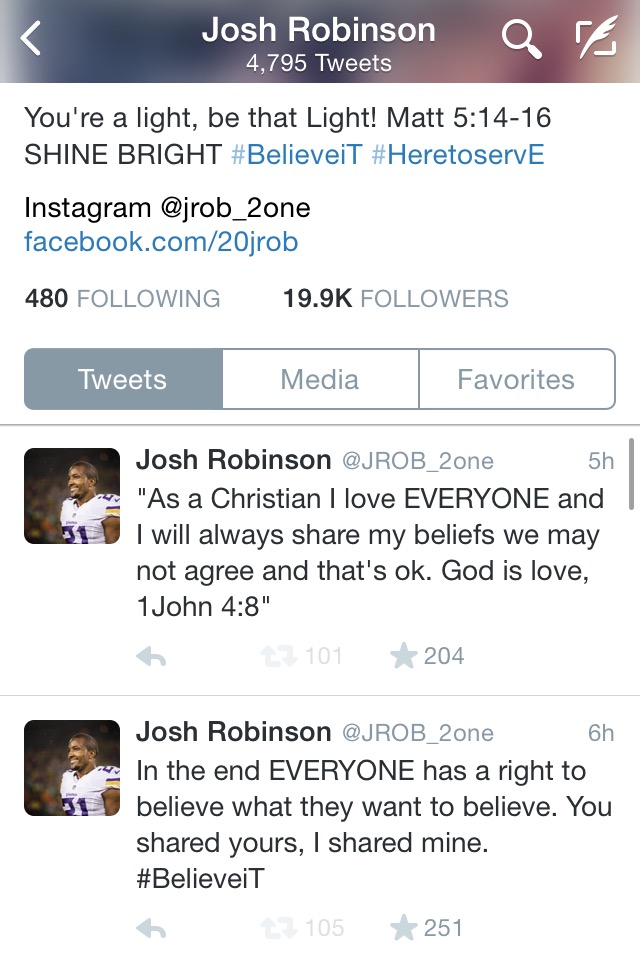This screenshot has height=955, width=640.
Task: Switch to the Favorites tab
Action: pyautogui.click(x=516, y=379)
